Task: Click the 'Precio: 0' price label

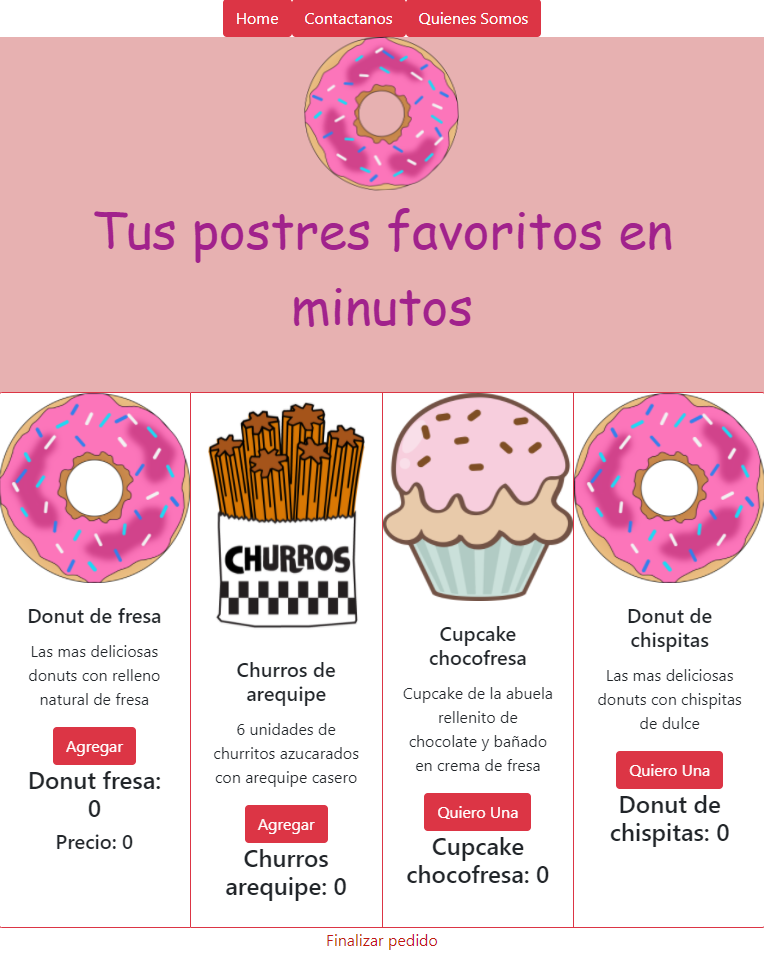Action: pos(94,842)
